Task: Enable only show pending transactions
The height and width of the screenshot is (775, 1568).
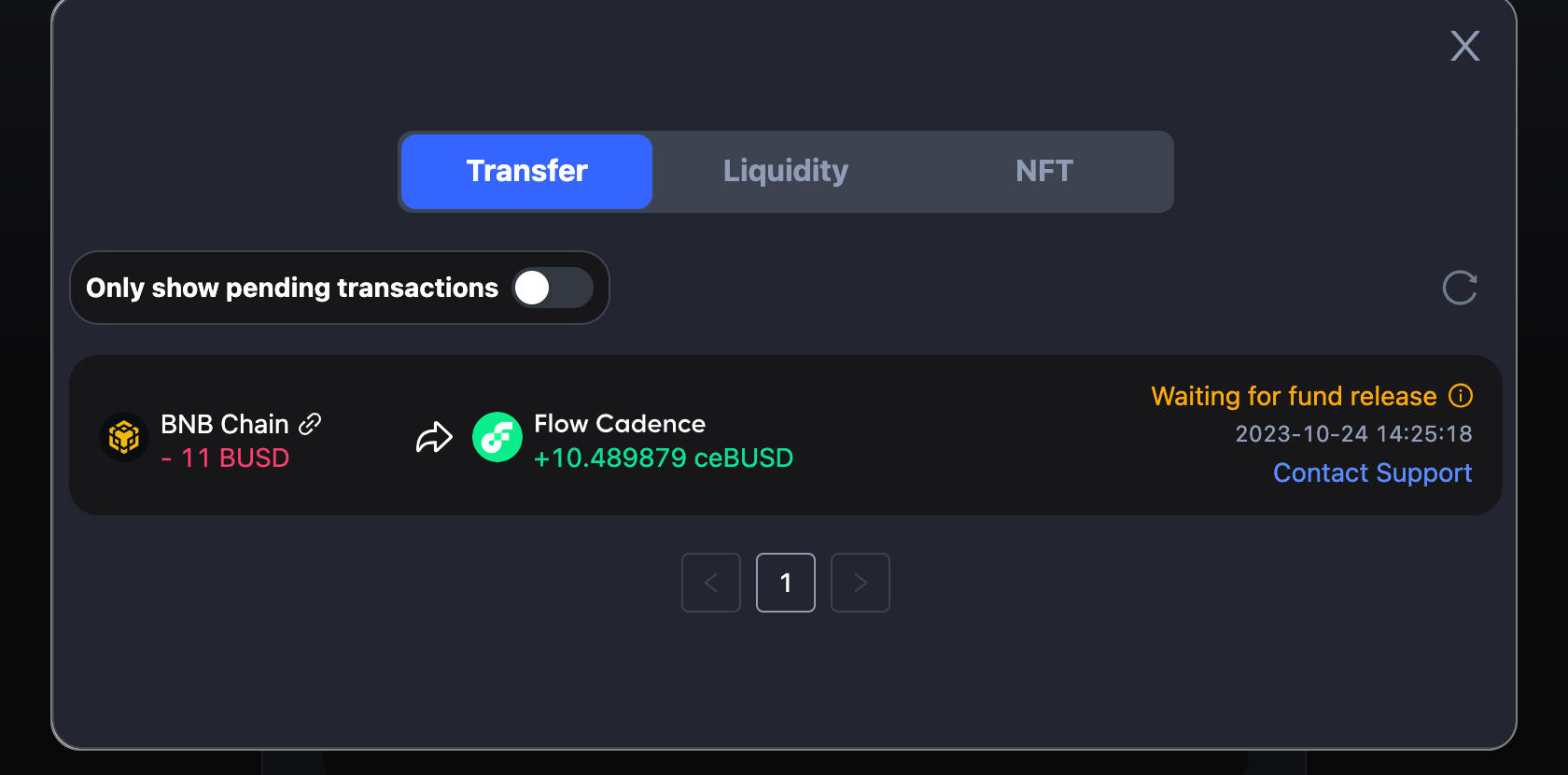Action: point(553,288)
